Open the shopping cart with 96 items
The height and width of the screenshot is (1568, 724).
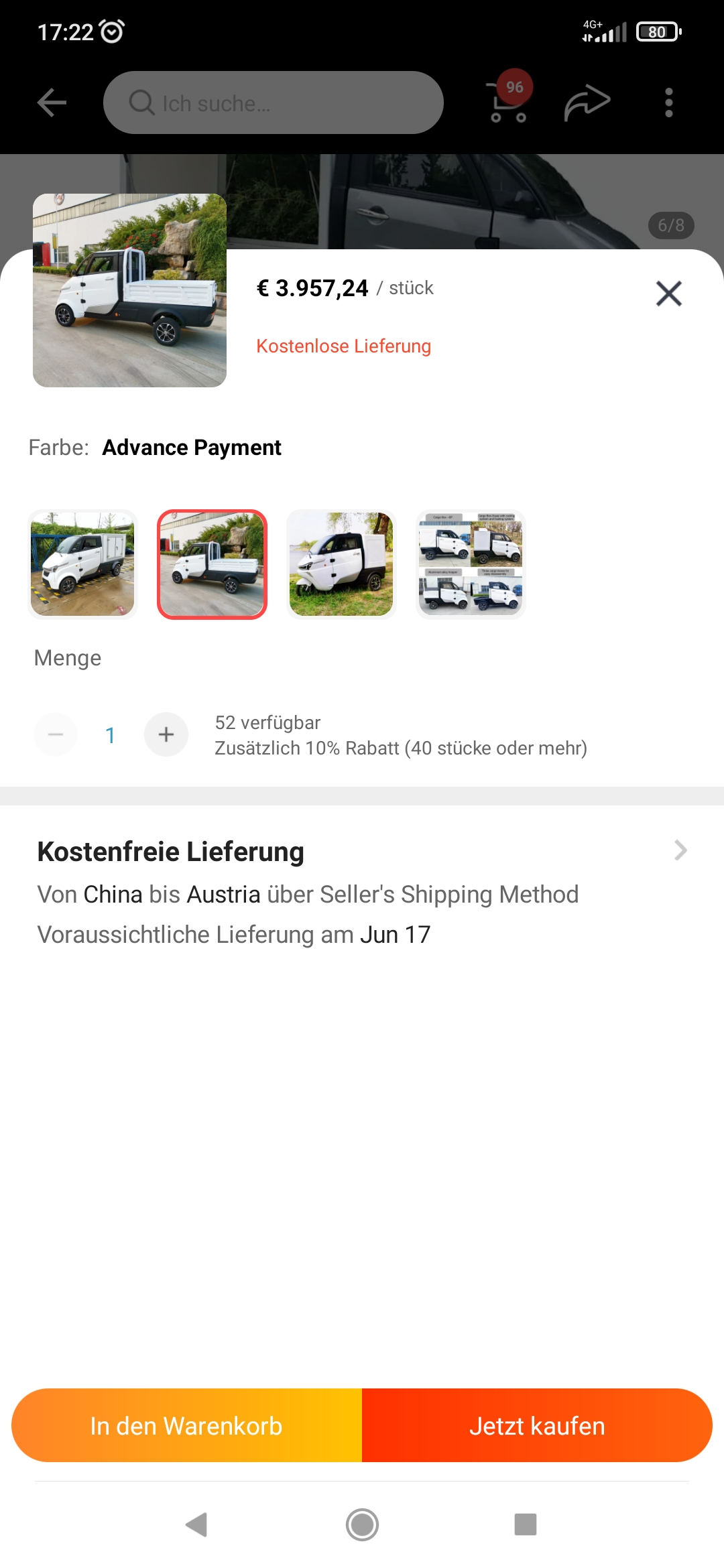tap(509, 103)
